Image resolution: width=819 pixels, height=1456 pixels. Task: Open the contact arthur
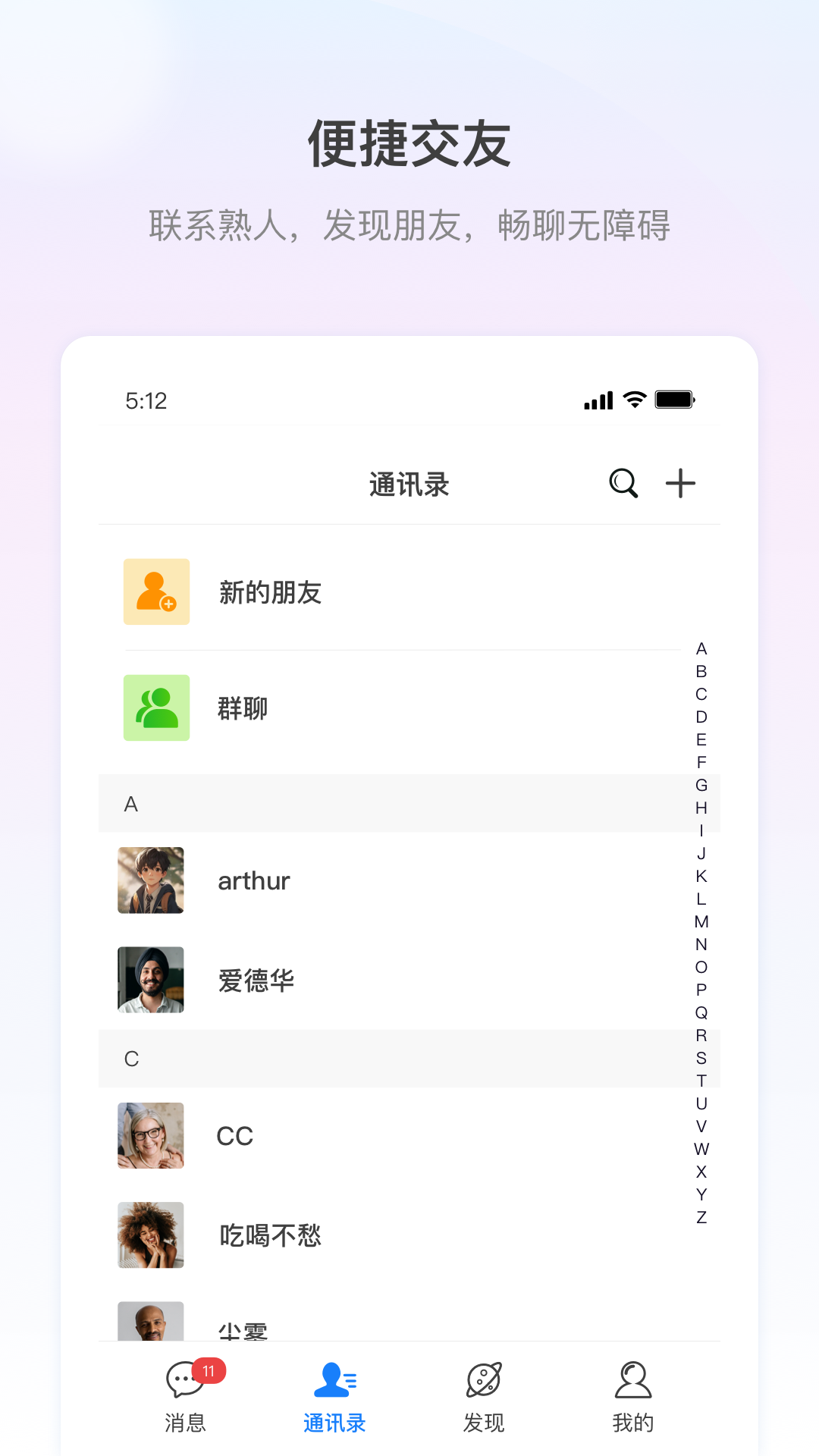coord(253,880)
